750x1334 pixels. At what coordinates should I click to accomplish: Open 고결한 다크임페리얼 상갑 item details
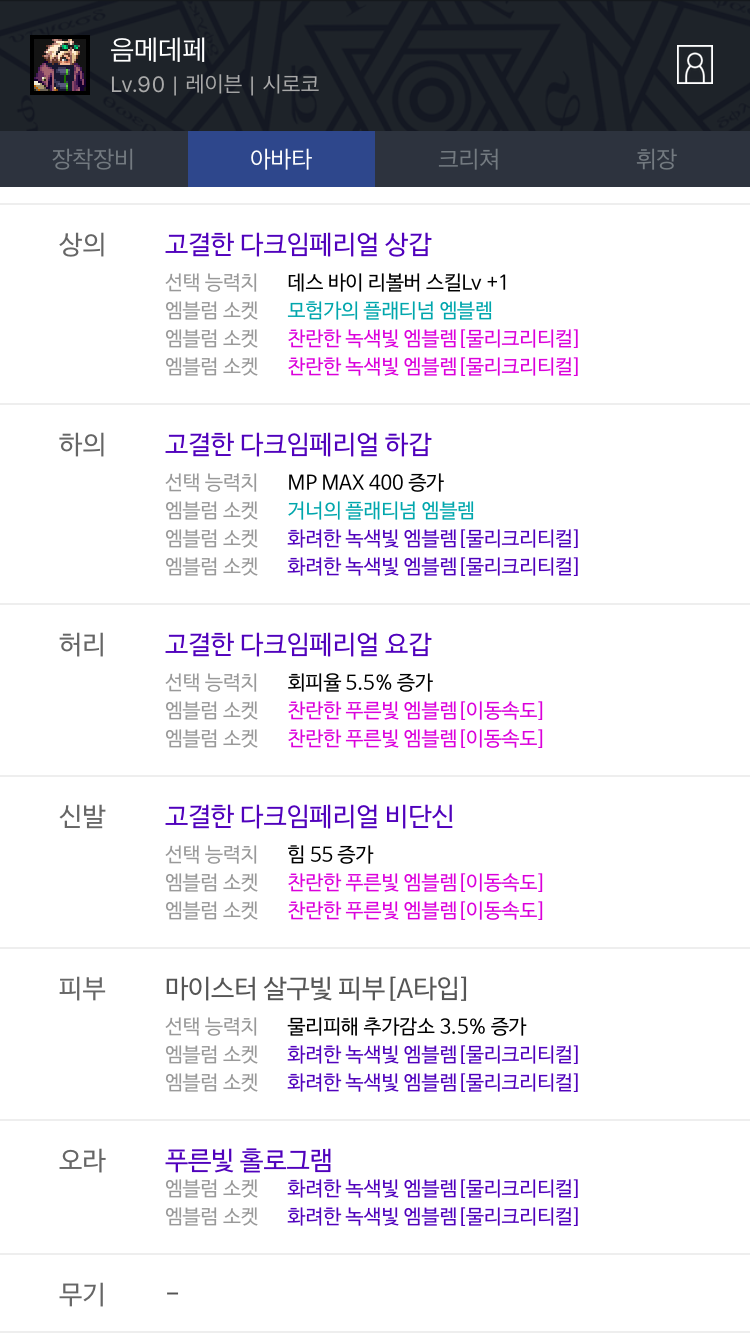[x=298, y=244]
